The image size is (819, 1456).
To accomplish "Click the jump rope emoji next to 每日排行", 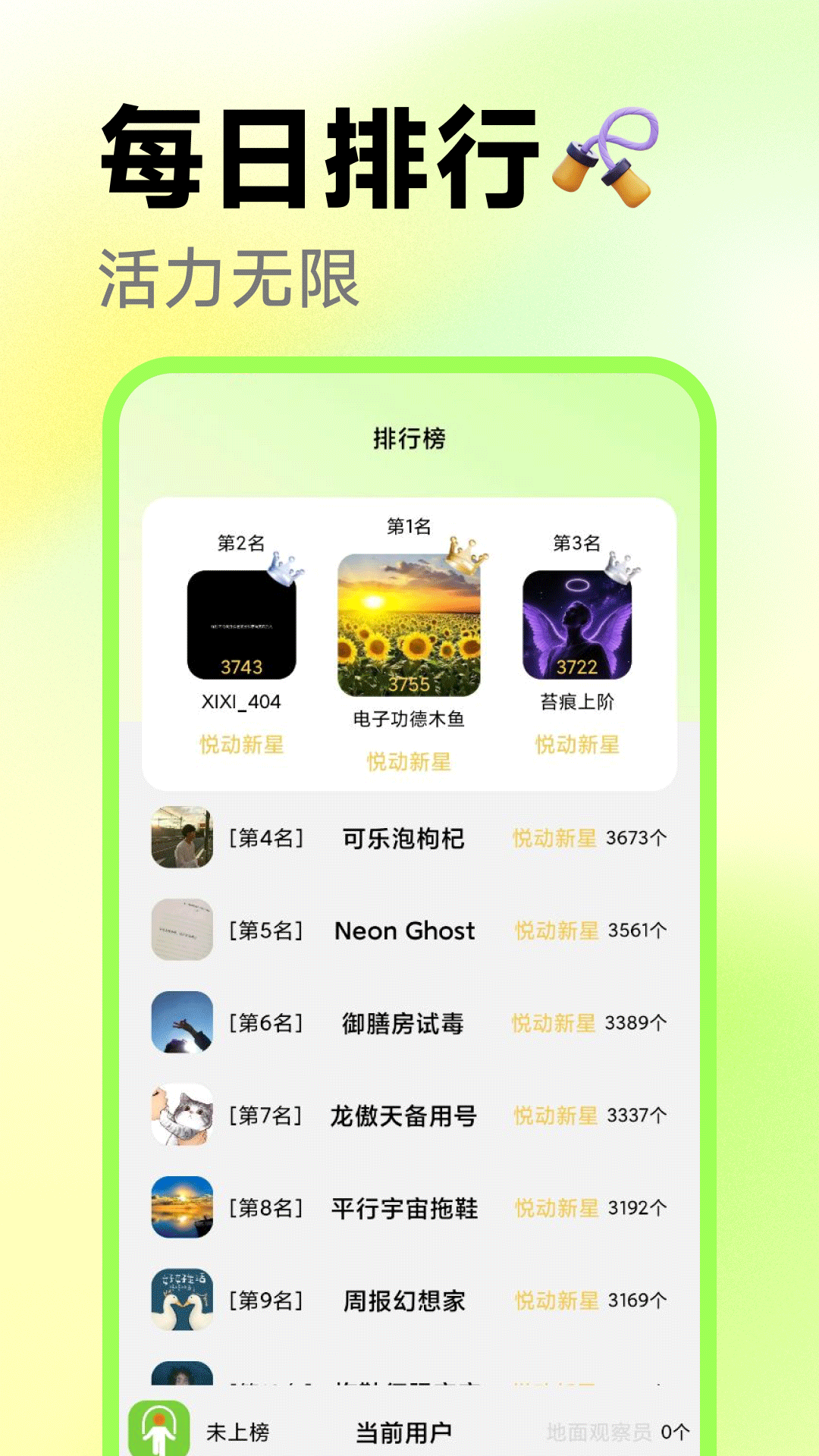I will click(607, 161).
